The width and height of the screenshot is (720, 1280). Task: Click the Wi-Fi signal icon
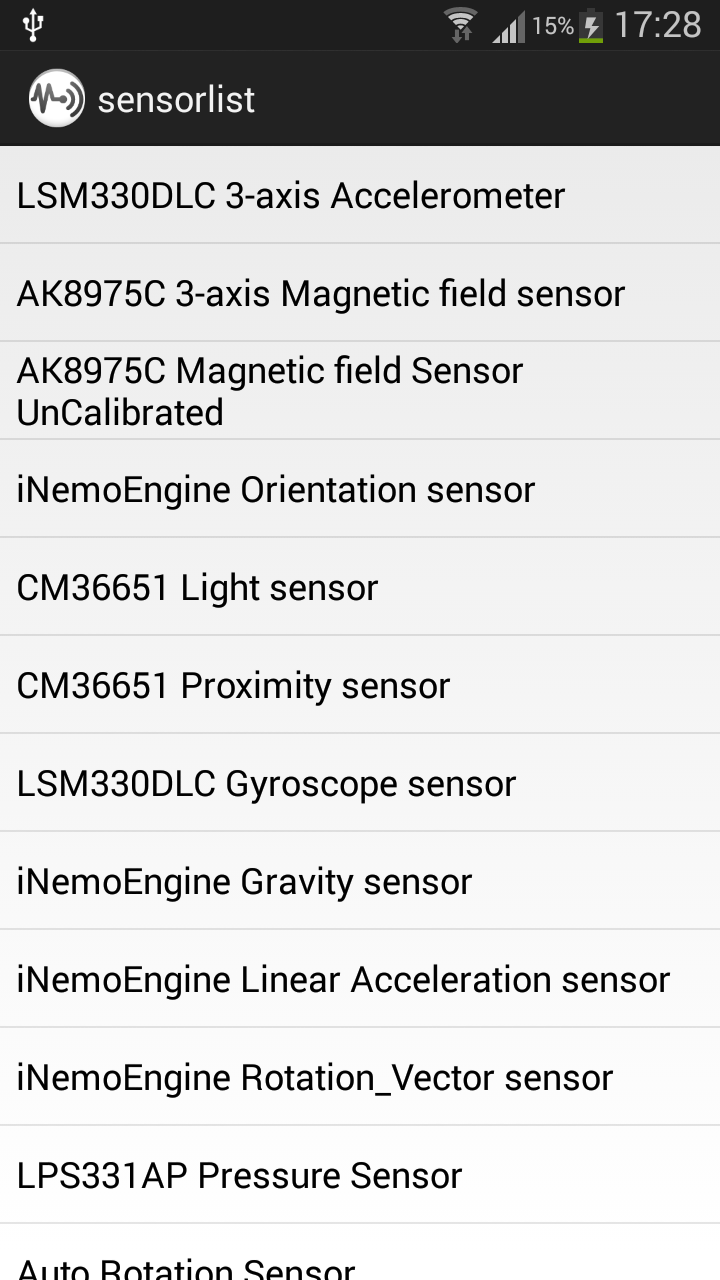(459, 24)
